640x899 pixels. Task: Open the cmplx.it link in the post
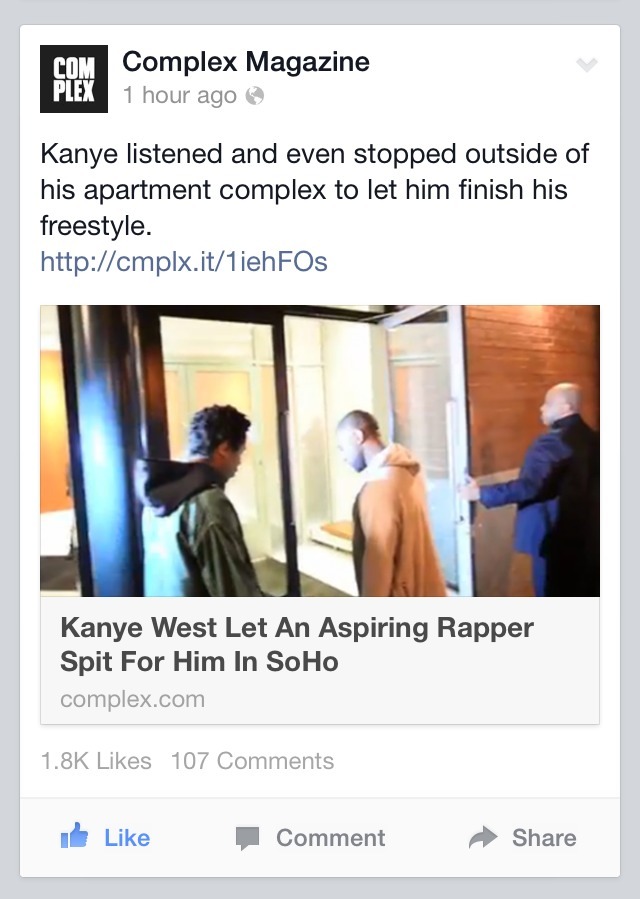coord(184,262)
